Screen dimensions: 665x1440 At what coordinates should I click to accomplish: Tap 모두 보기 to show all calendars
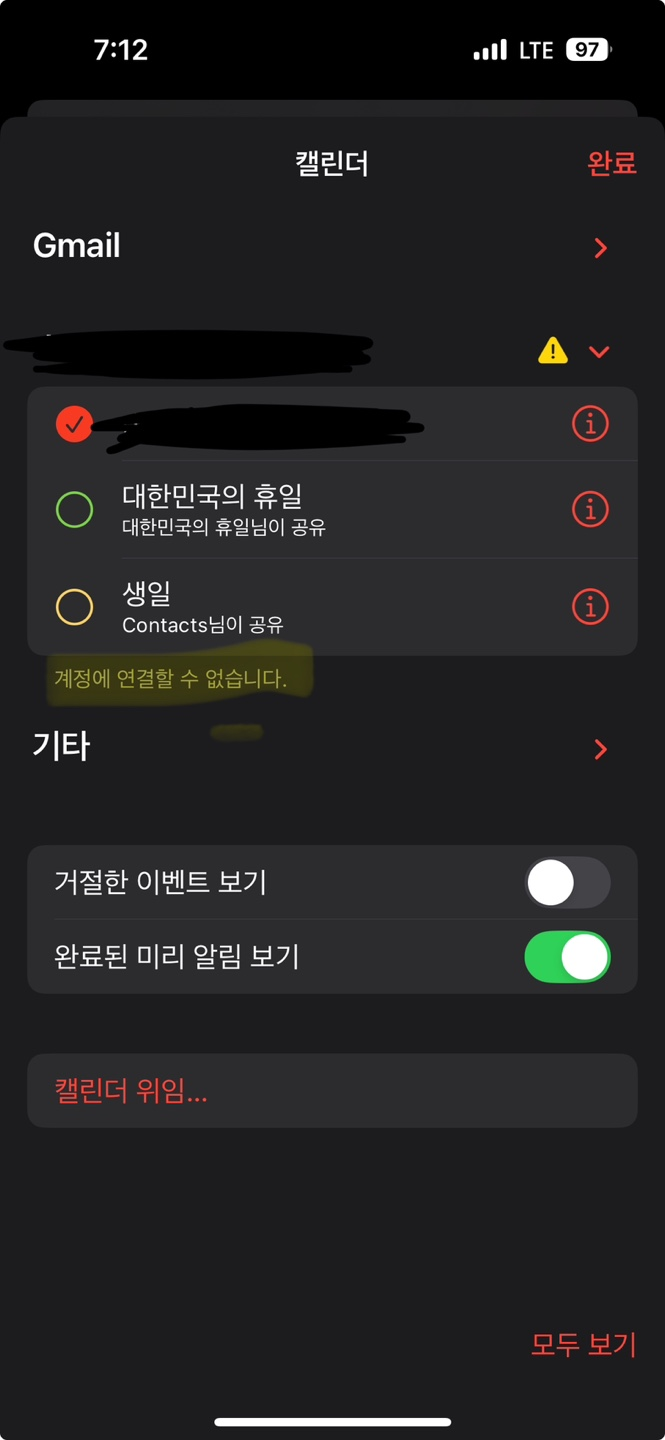[x=583, y=1344]
